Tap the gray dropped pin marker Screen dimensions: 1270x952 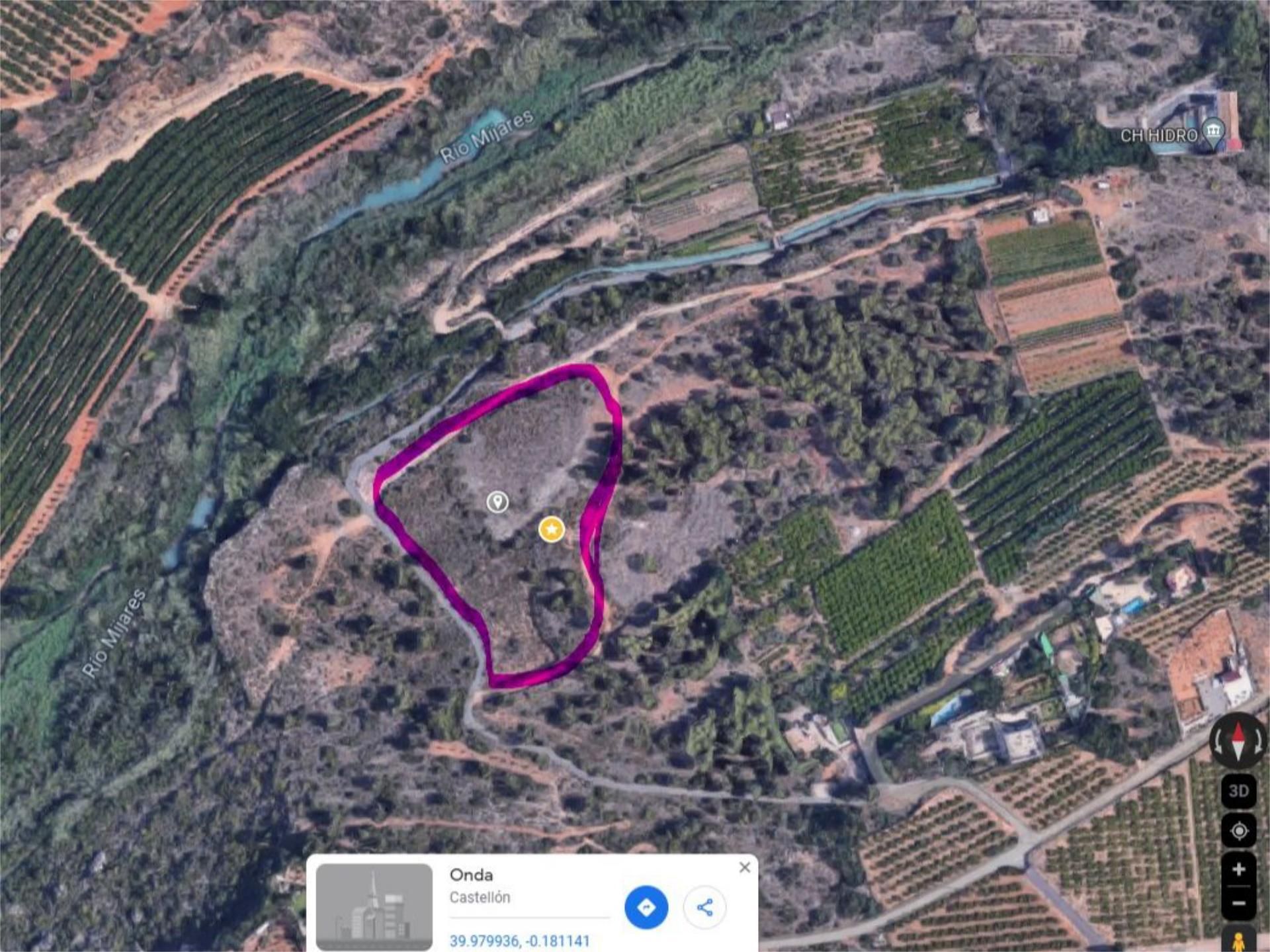497,501
